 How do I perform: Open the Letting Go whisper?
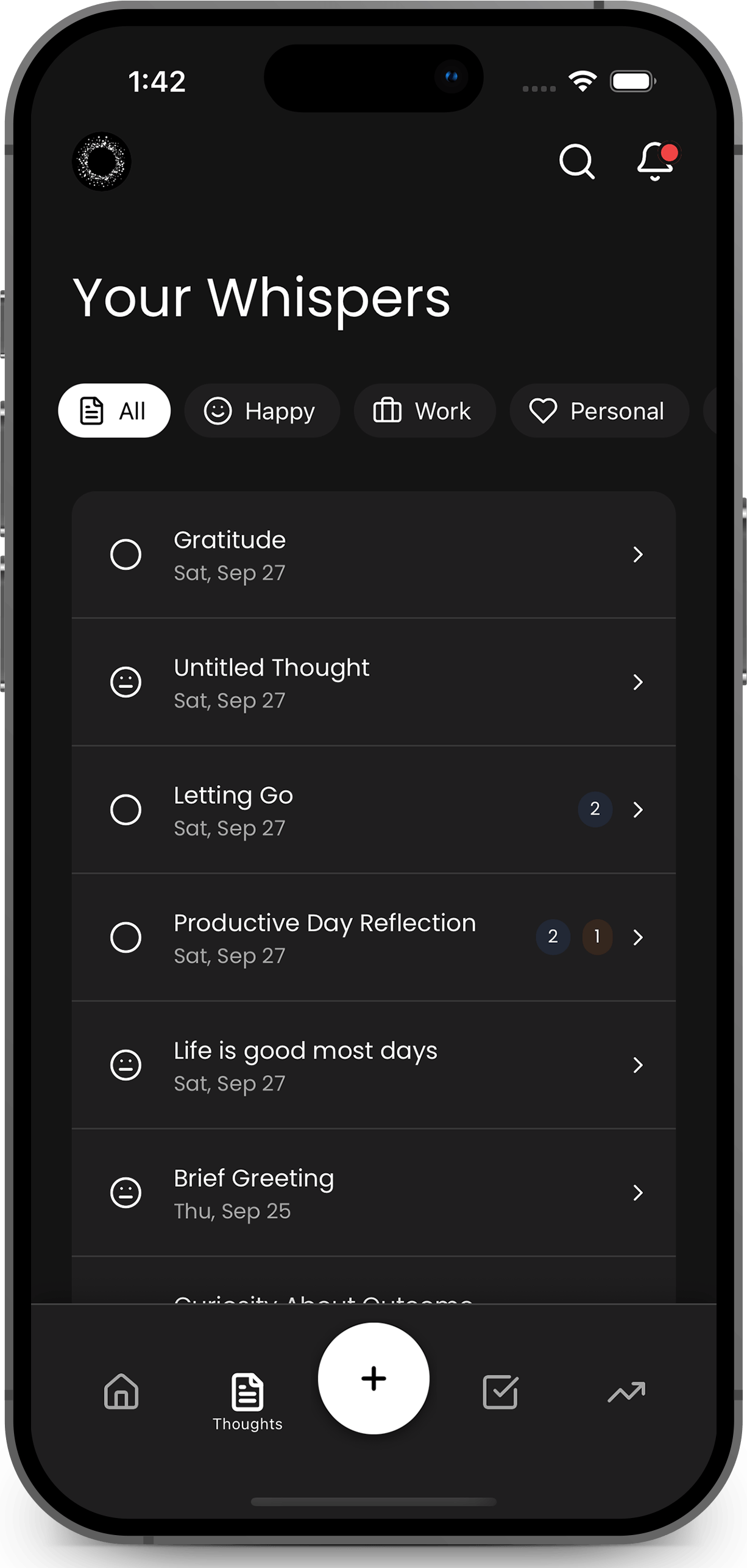[x=373, y=810]
